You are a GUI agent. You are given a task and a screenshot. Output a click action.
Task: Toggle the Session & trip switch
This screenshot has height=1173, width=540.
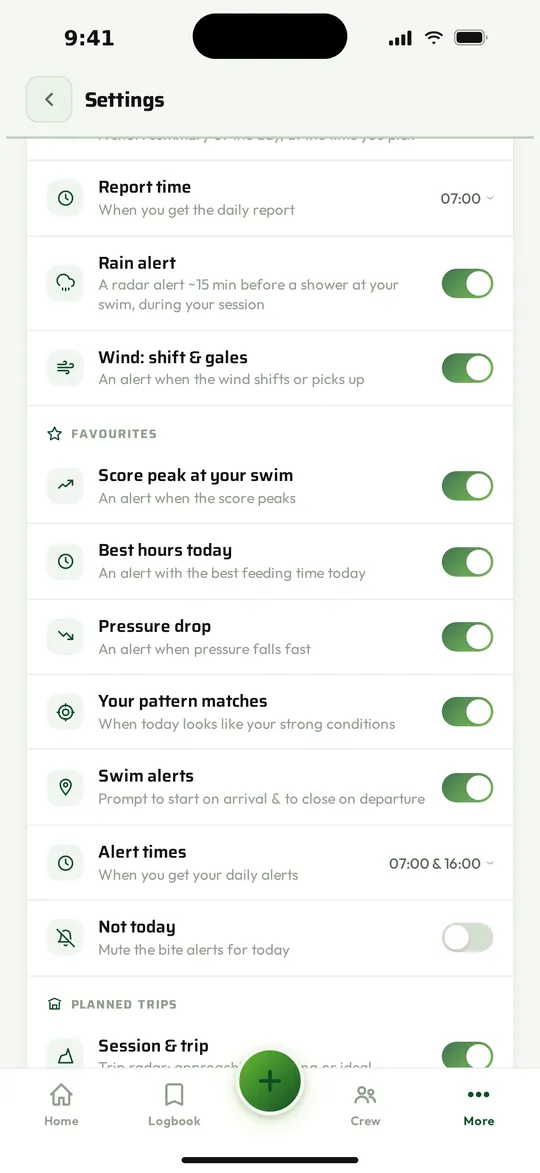tap(467, 1056)
